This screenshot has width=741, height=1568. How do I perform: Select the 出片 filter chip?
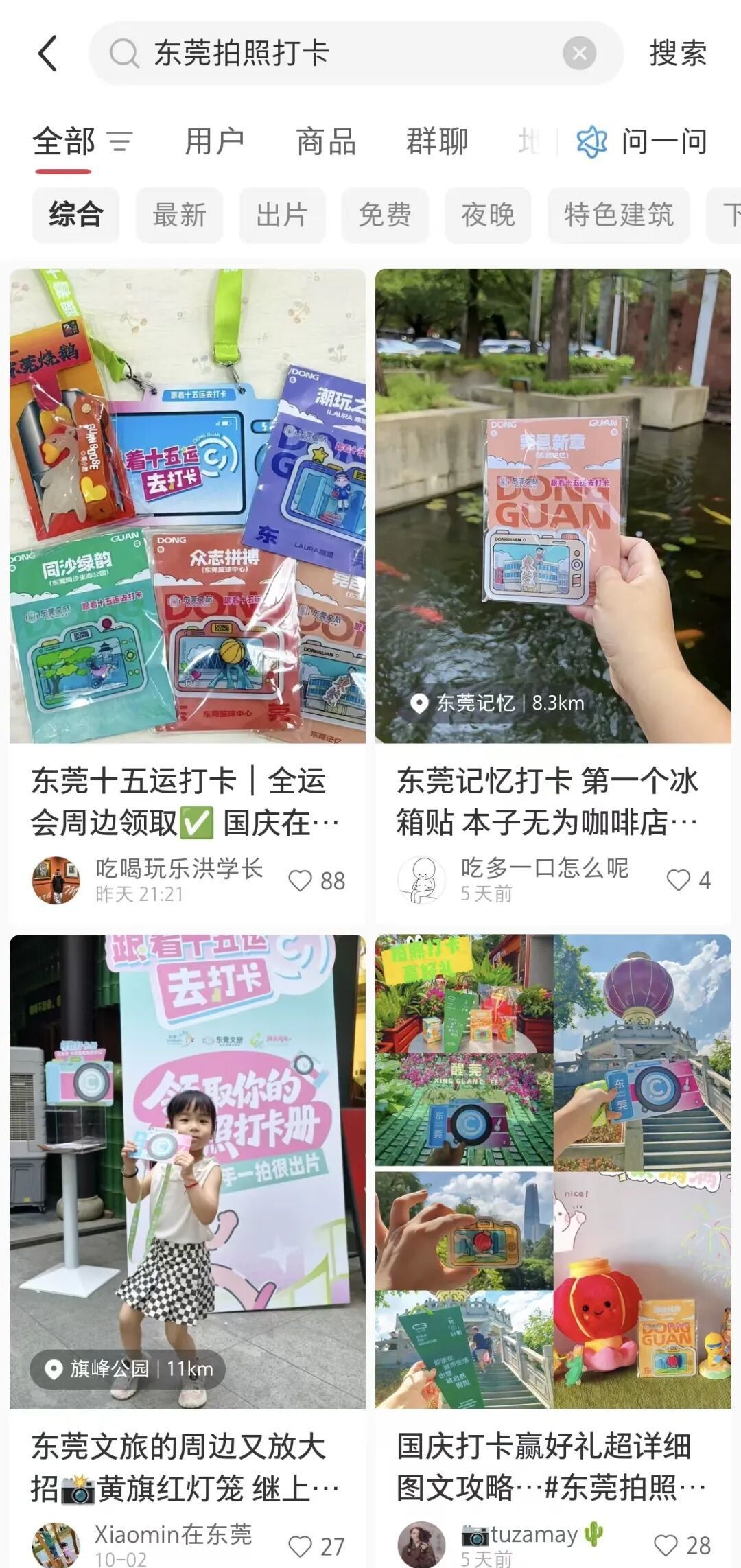(x=282, y=215)
